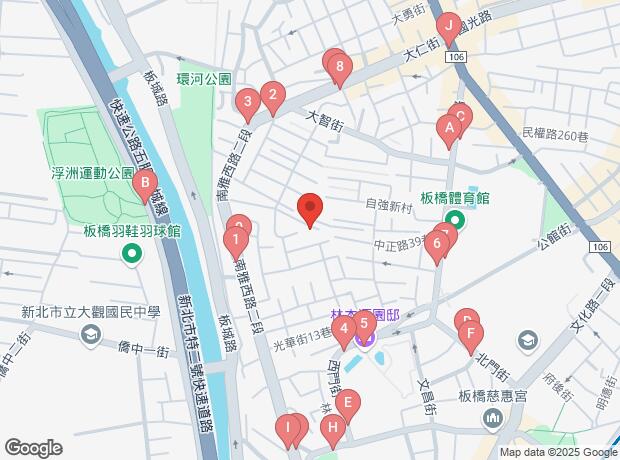This screenshot has height=460, width=620.
Task: Open marker I on the map
Action: [288, 429]
